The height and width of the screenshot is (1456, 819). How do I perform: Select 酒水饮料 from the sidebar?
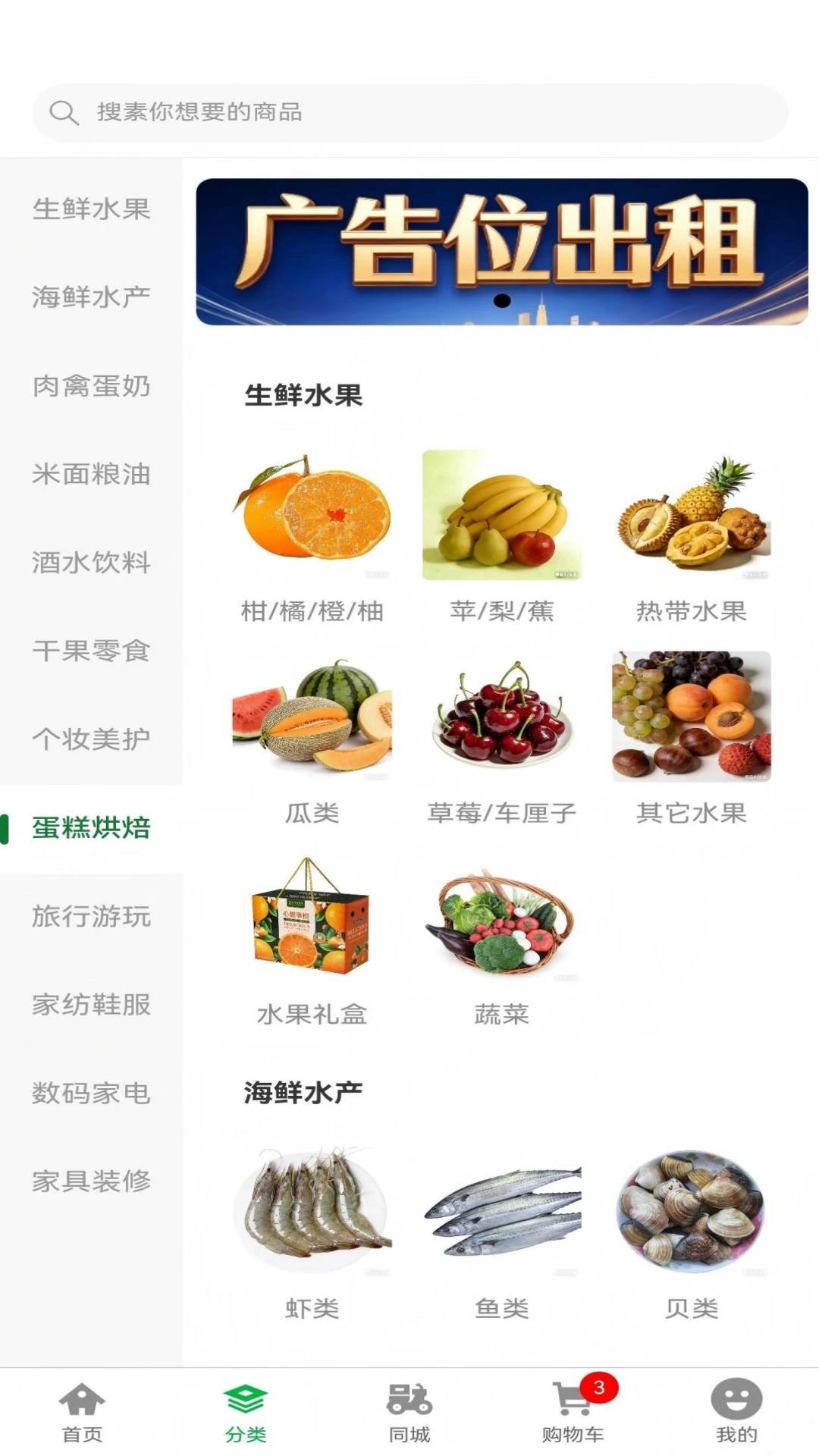coord(91,563)
